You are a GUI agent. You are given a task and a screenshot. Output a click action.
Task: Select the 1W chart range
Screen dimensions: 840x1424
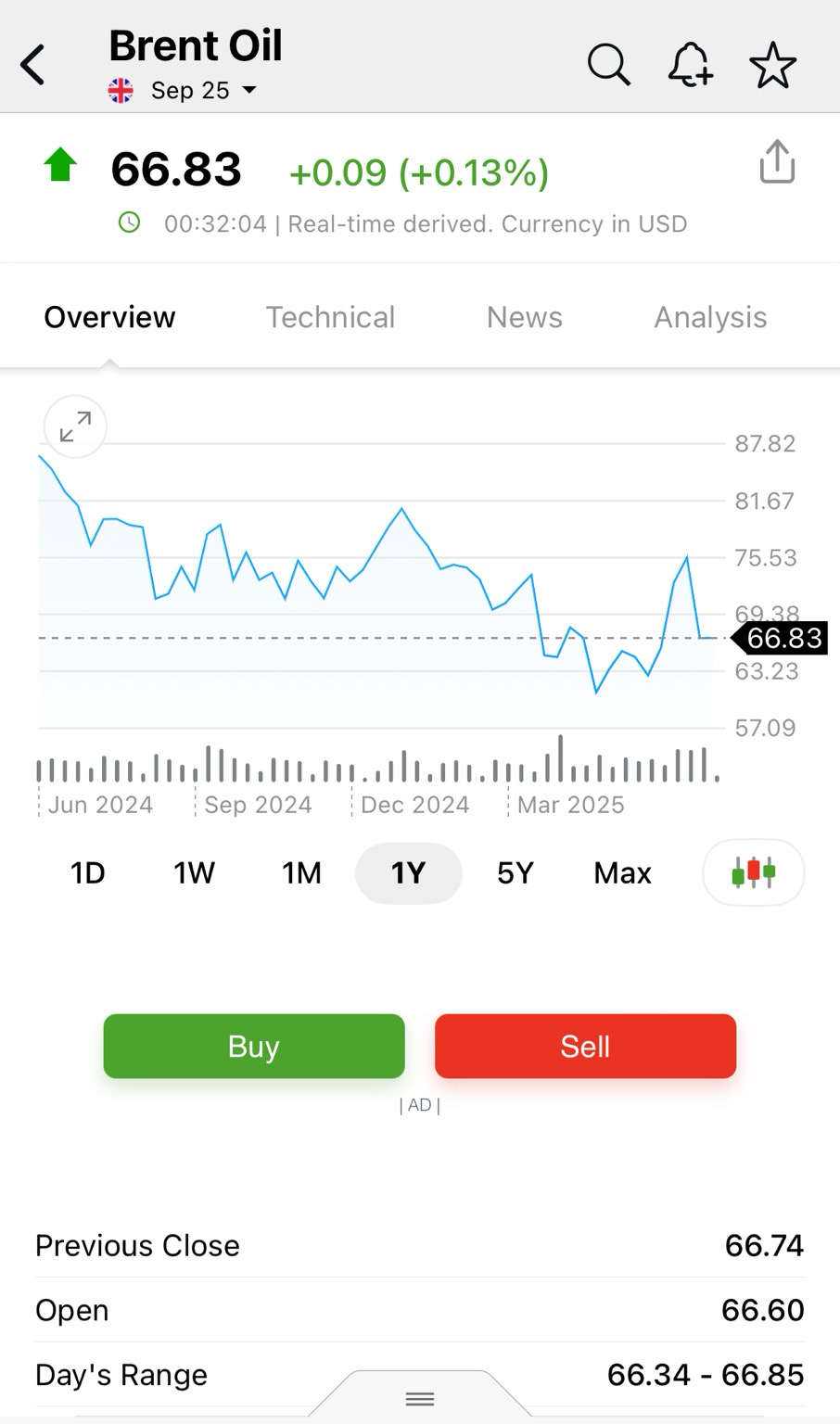[195, 873]
